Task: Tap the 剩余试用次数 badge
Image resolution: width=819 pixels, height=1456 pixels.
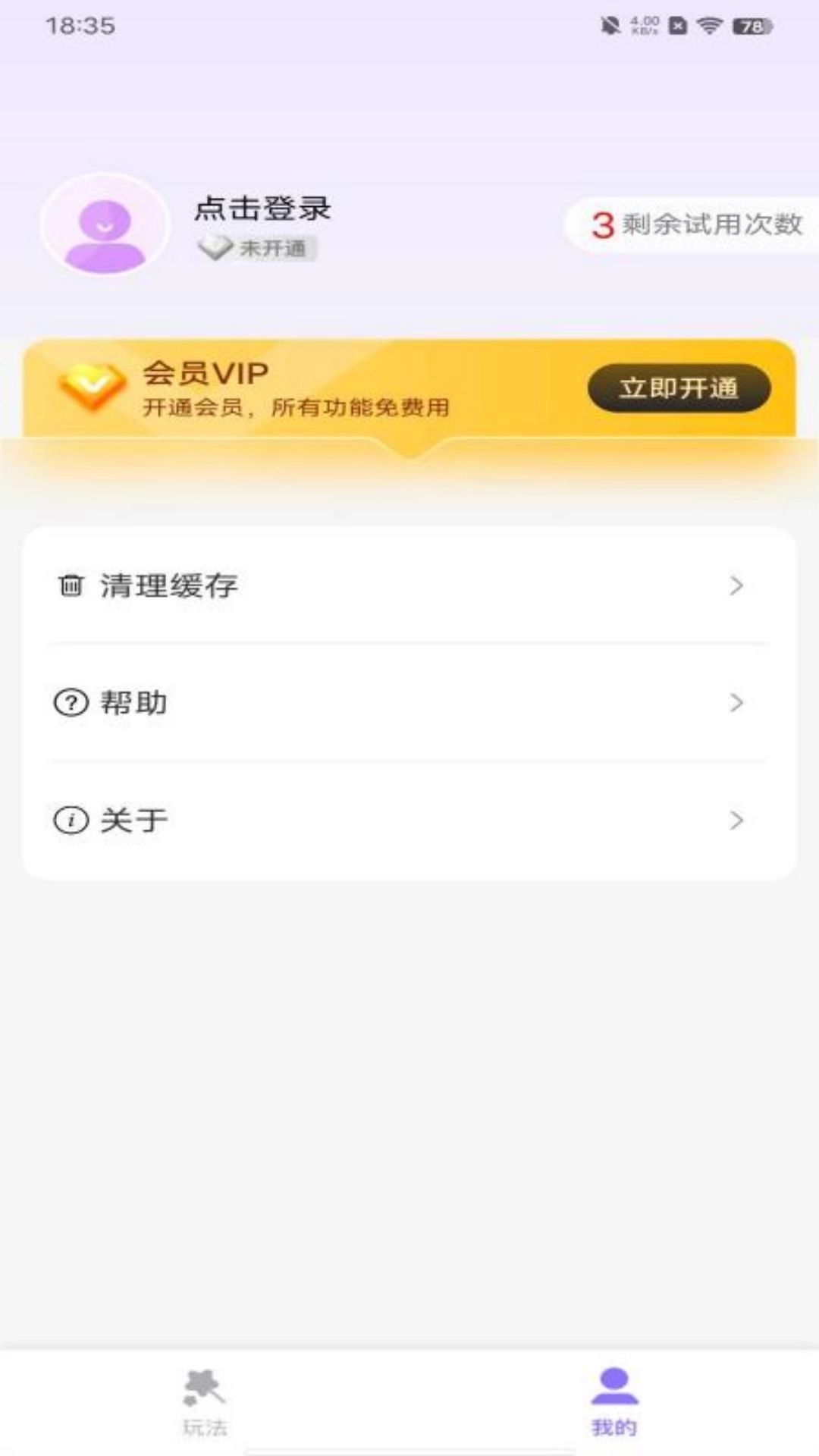Action: [x=694, y=224]
